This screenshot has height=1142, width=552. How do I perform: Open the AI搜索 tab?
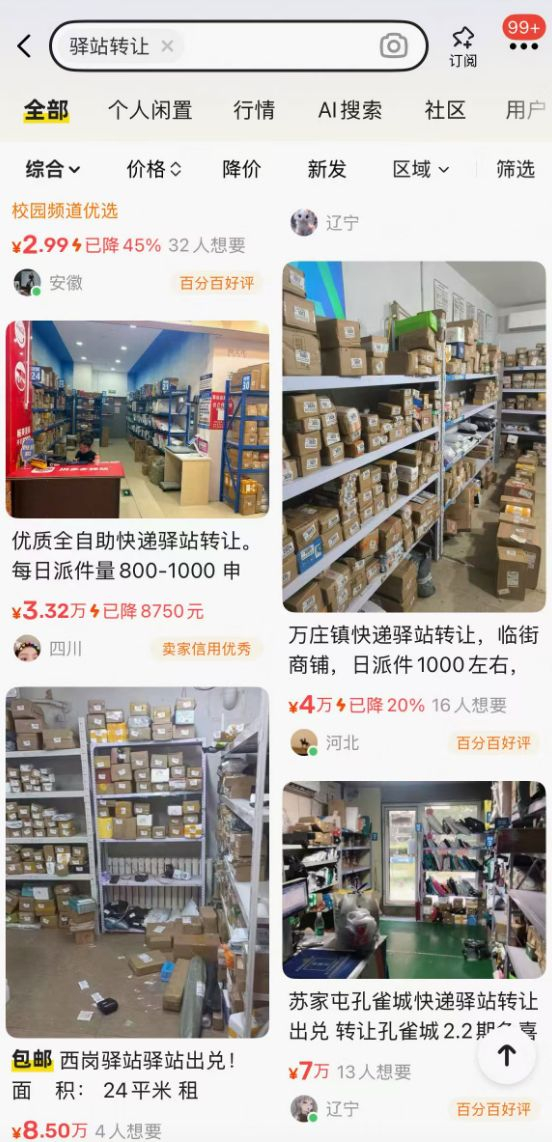pyautogui.click(x=350, y=110)
